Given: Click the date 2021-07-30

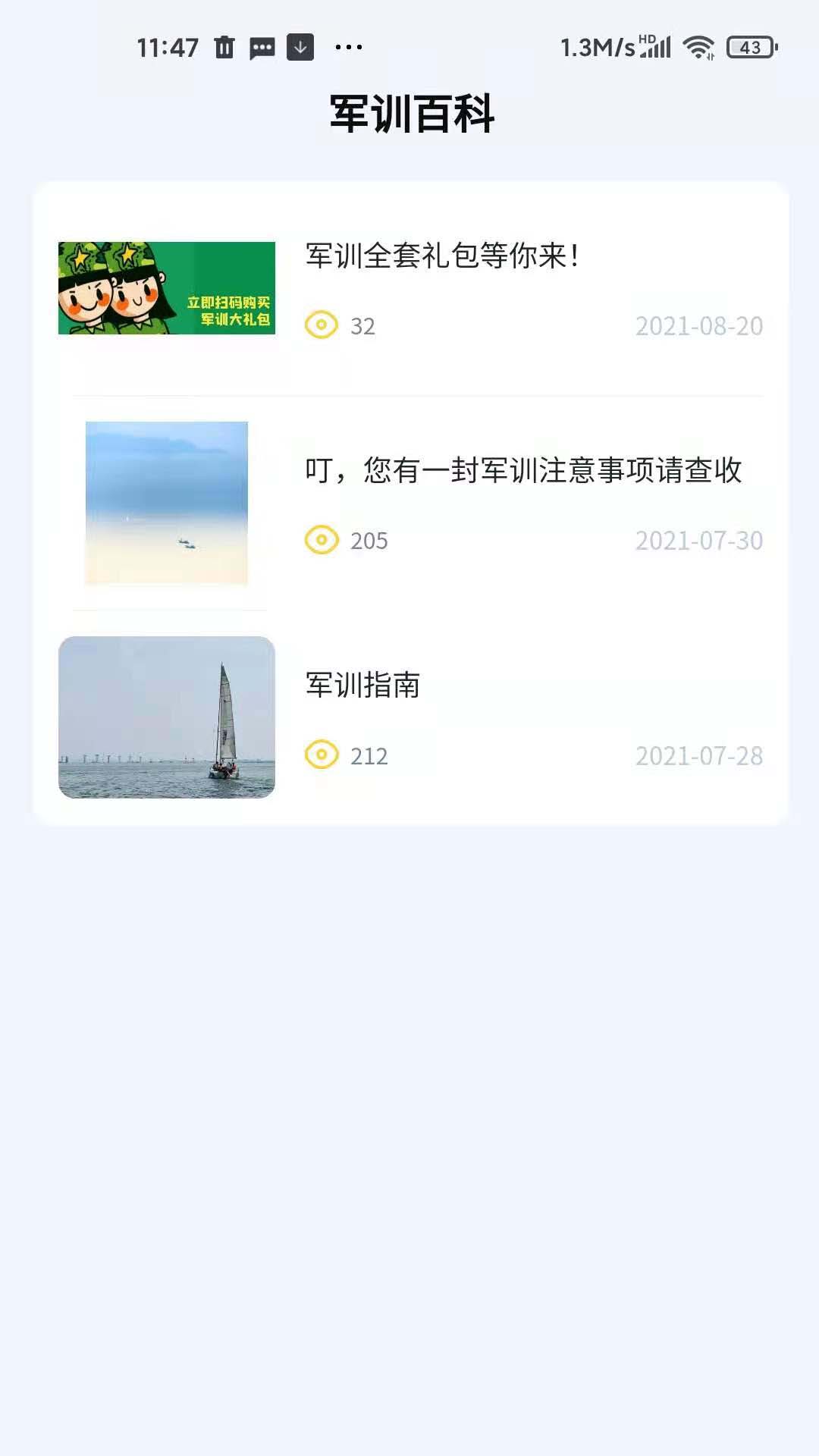Looking at the screenshot, I should (699, 541).
